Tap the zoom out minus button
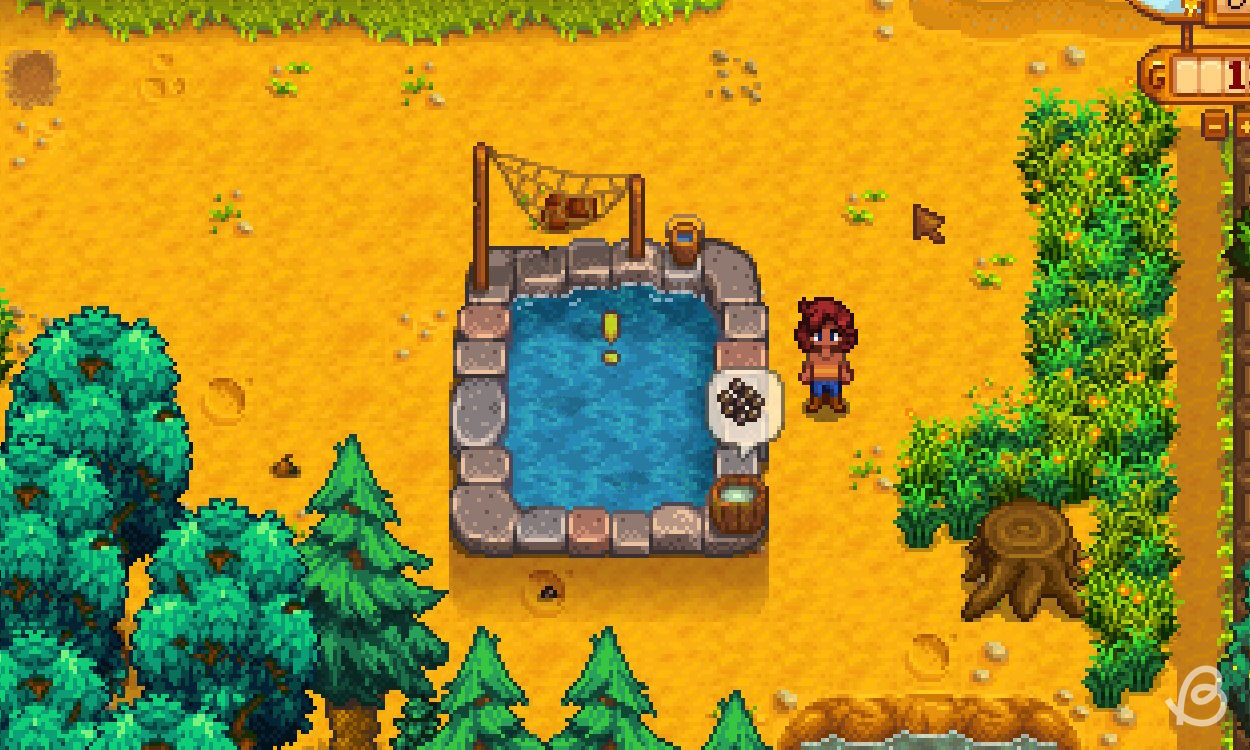1250x750 pixels. click(x=1215, y=125)
